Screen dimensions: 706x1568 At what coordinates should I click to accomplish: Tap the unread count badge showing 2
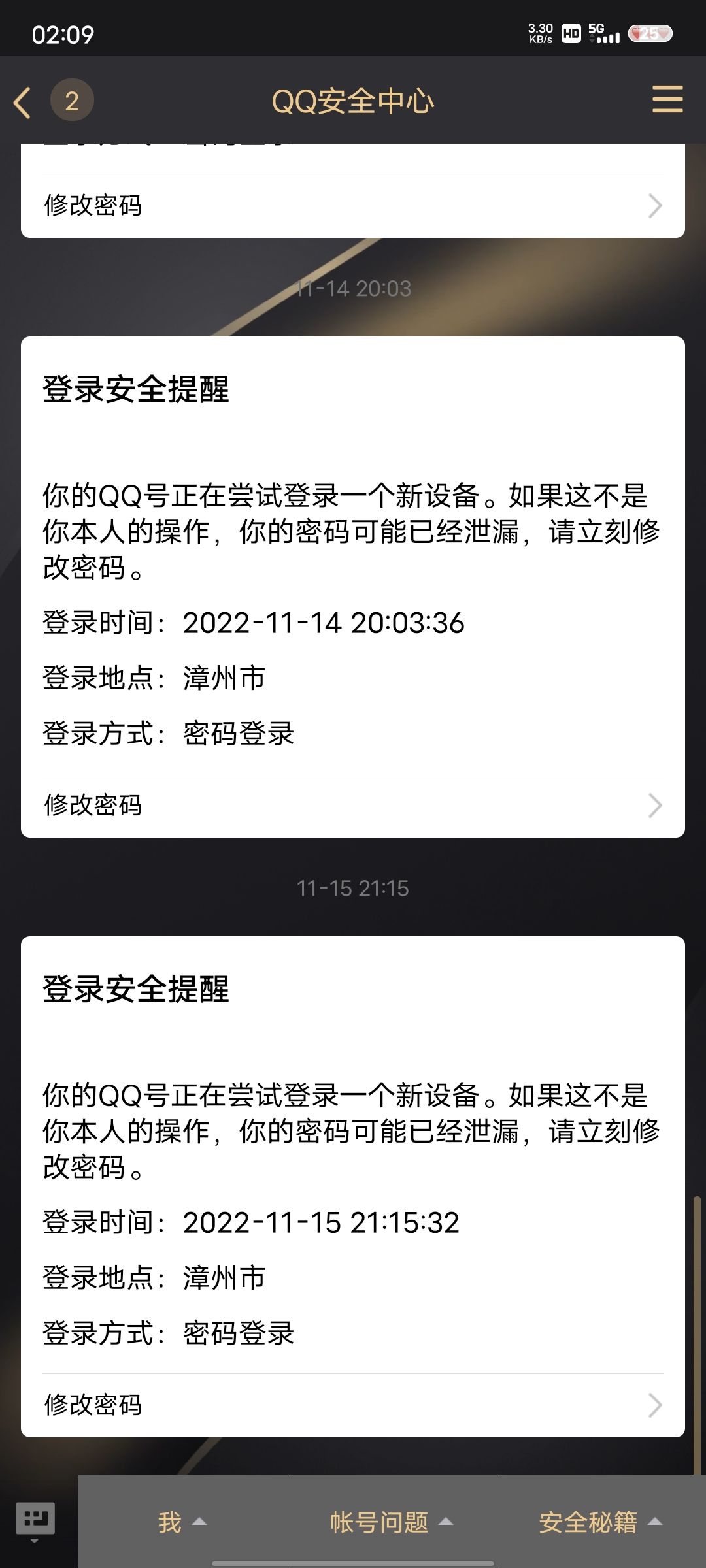(x=70, y=101)
